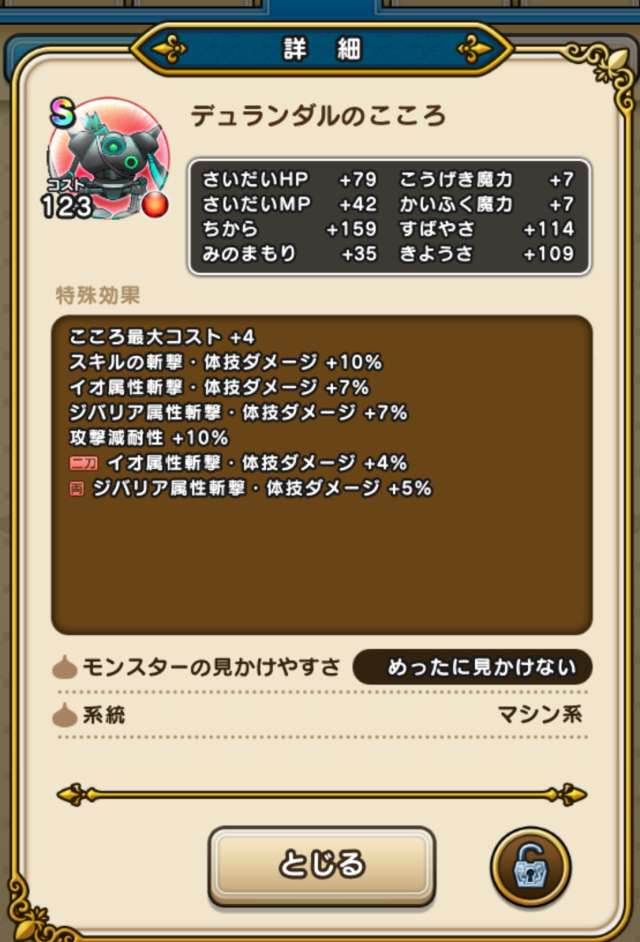This screenshot has height=942, width=640.
Task: Tap the とじる button to close details
Action: [x=321, y=865]
